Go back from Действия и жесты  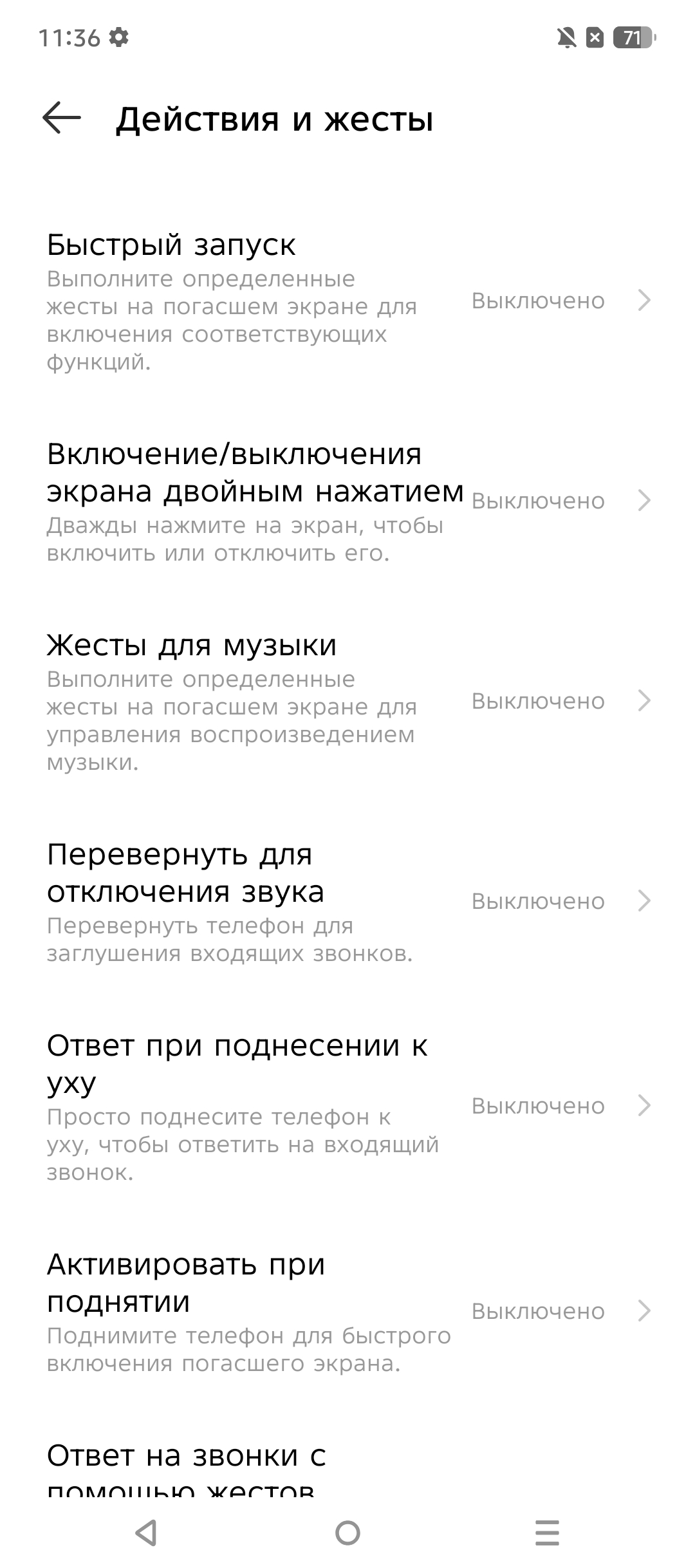62,118
